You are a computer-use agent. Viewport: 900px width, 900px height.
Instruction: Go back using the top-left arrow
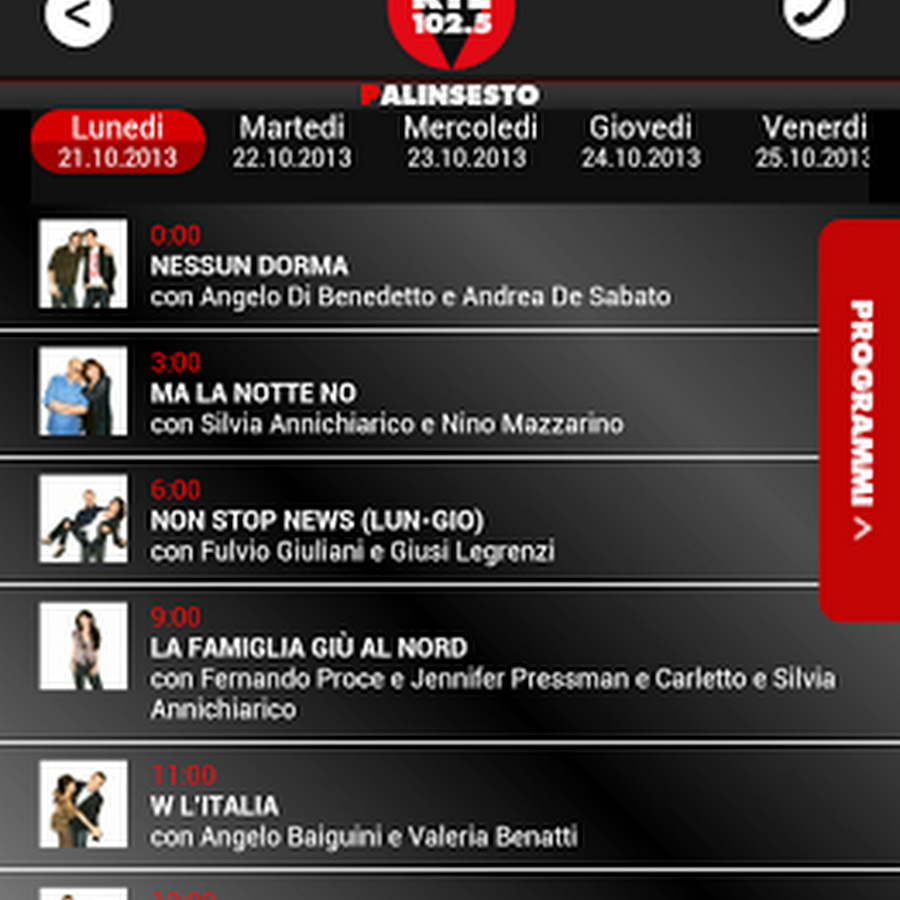(x=78, y=17)
